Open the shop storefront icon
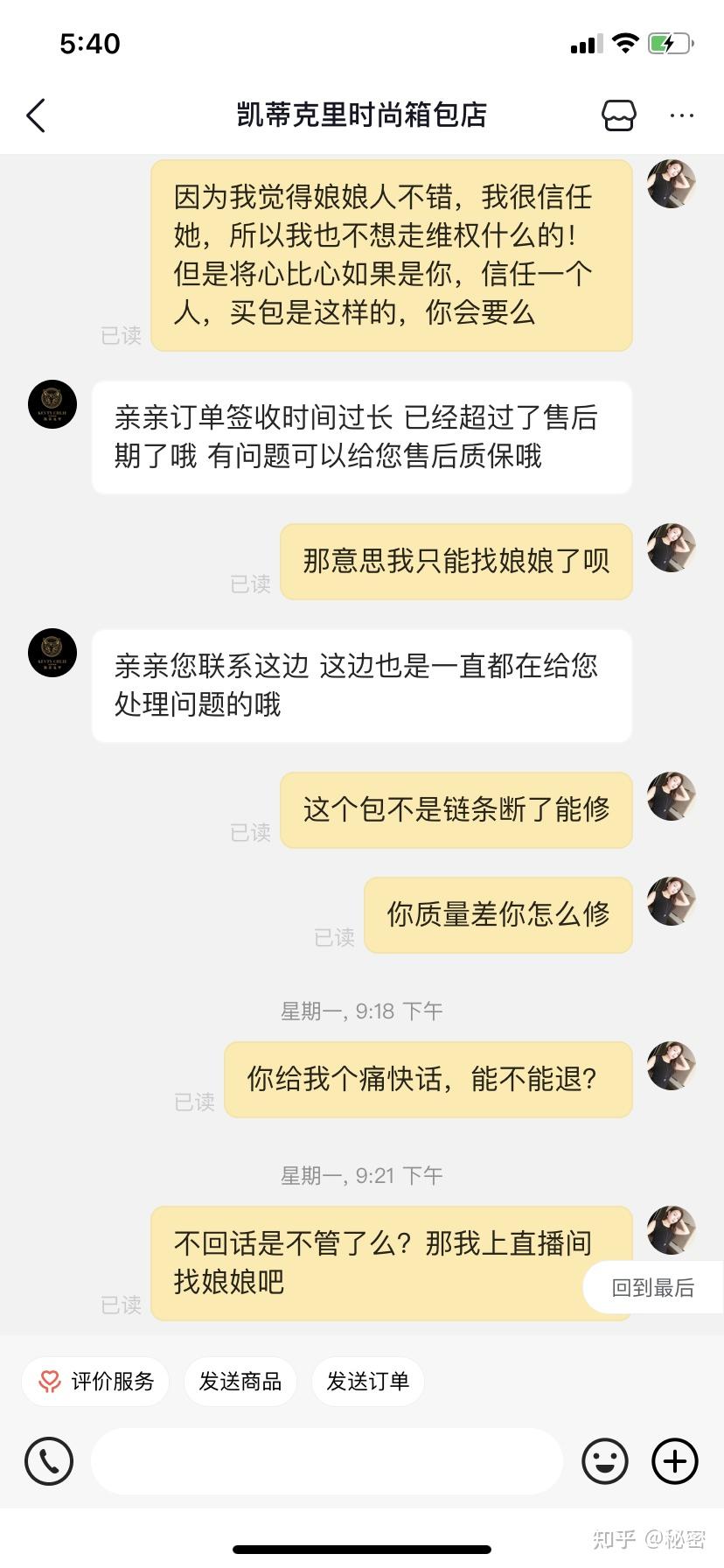 point(619,115)
